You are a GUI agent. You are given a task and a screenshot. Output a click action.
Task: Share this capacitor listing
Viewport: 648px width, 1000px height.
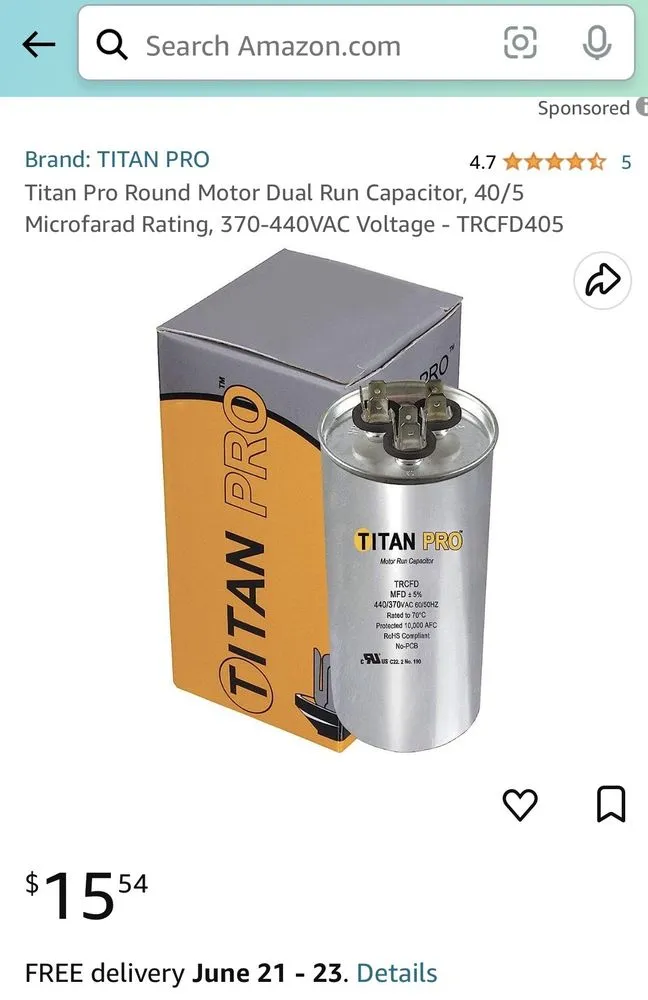(x=603, y=281)
